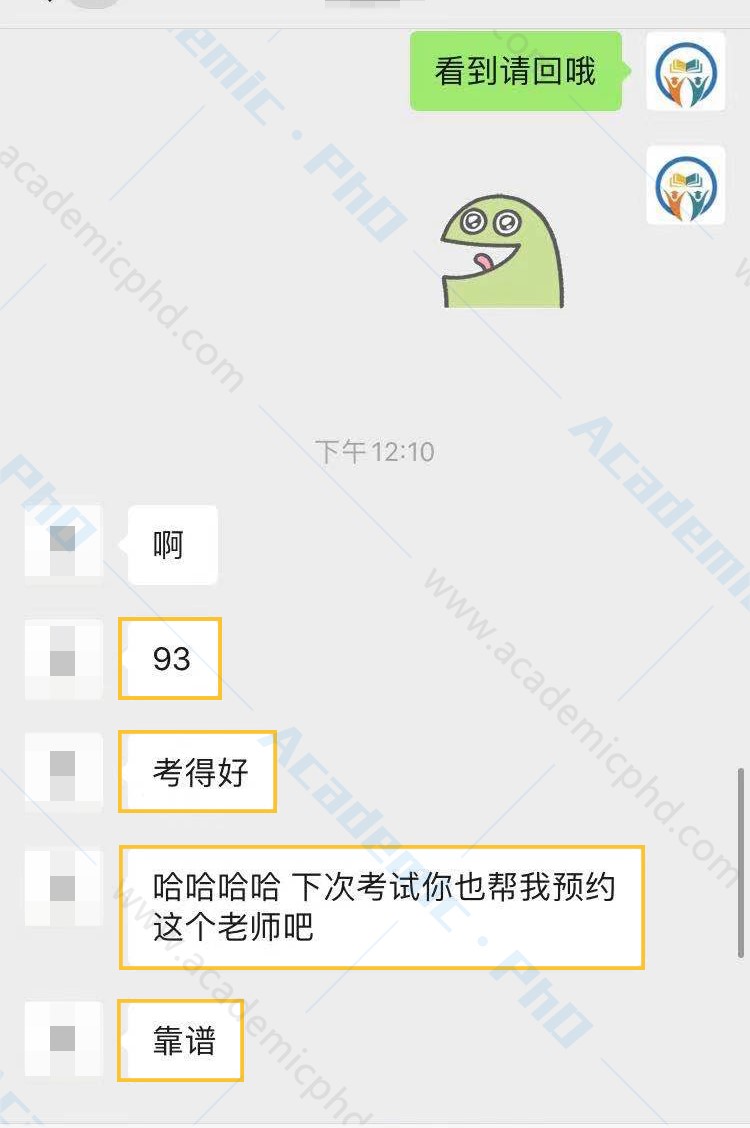Open contact's avatar next to 靠谱
The width and height of the screenshot is (750, 1128).
(x=63, y=1040)
